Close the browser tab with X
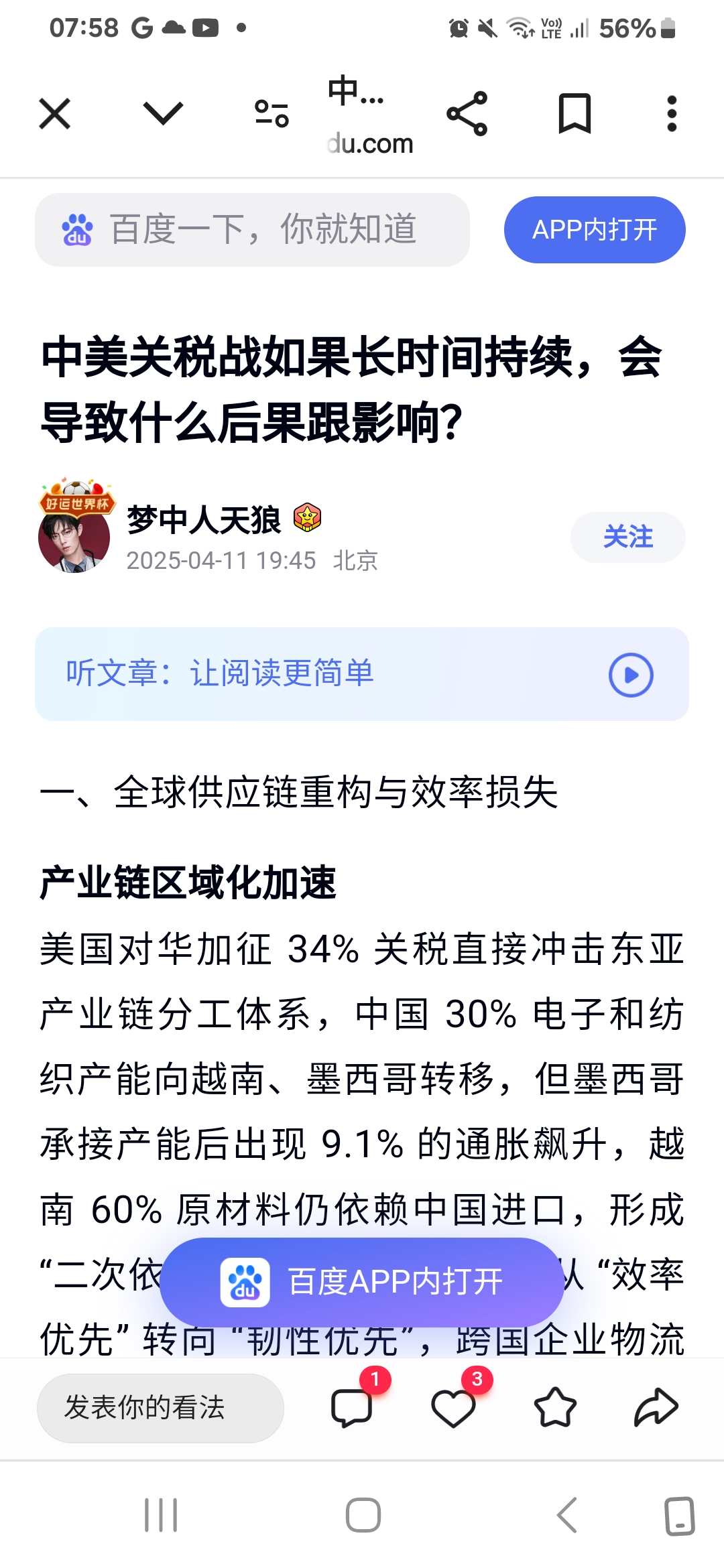 click(55, 113)
